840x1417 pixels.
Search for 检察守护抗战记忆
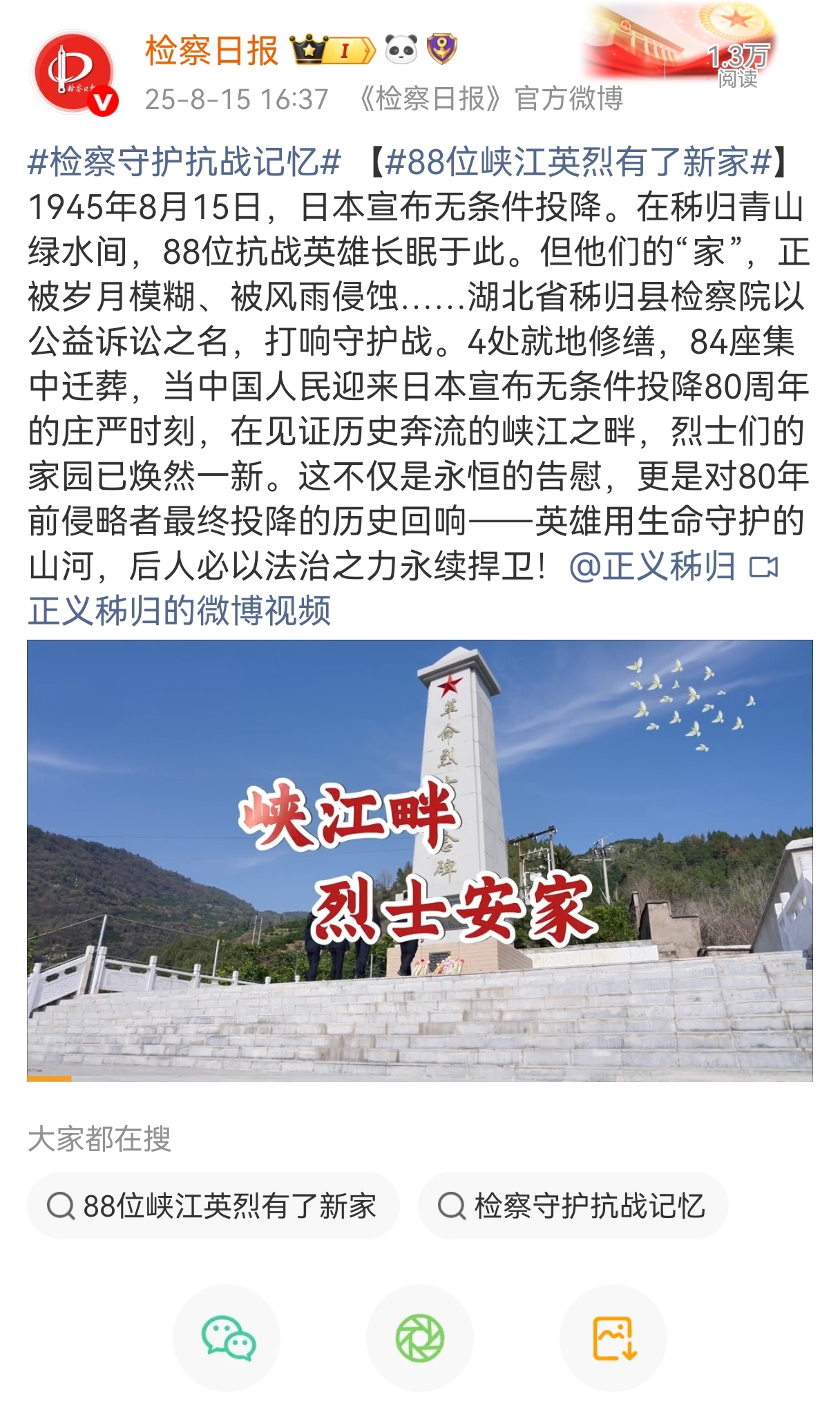tap(573, 1206)
